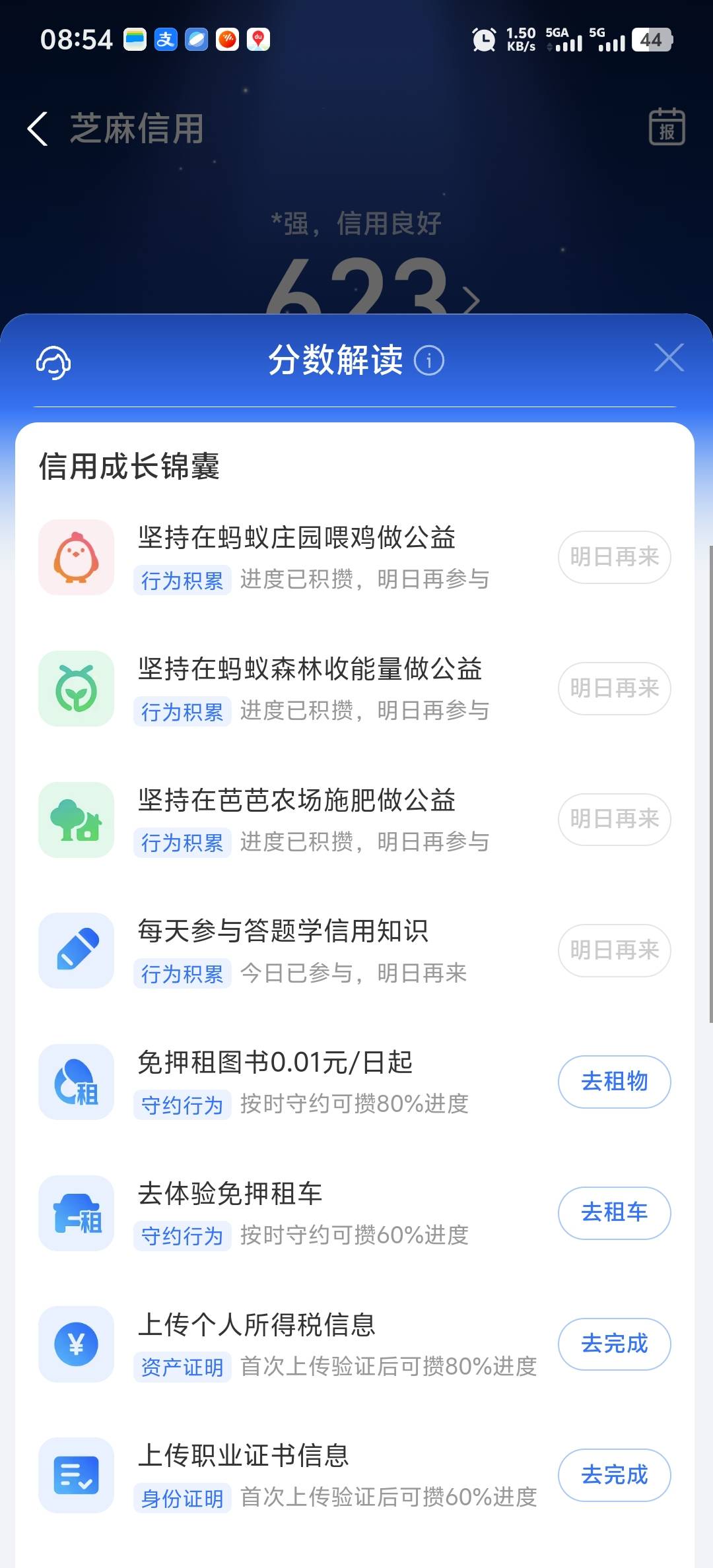Close the 分数解读 panel
This screenshot has height=1568, width=713.
click(669, 358)
